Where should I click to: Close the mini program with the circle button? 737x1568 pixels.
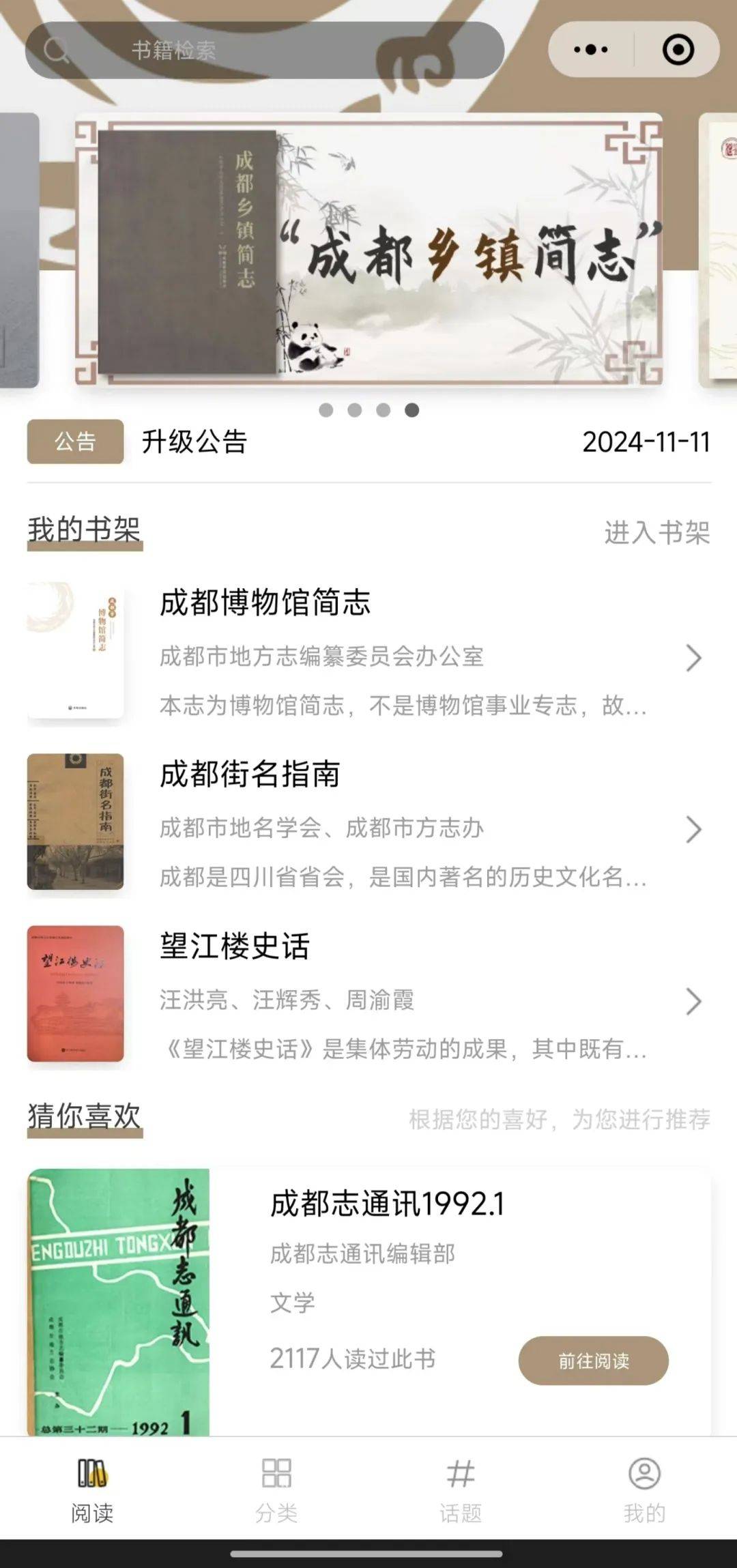click(x=678, y=50)
